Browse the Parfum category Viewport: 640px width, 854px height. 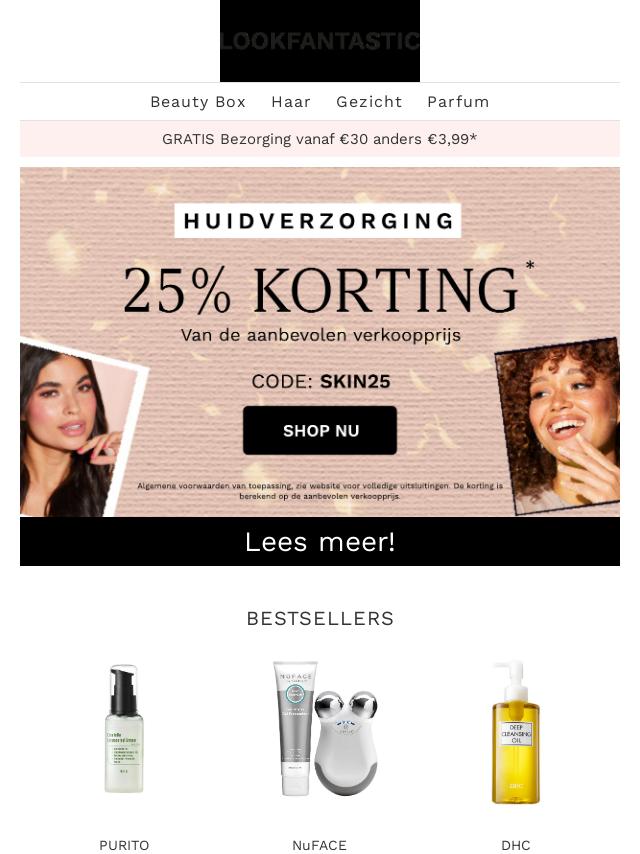coord(458,102)
